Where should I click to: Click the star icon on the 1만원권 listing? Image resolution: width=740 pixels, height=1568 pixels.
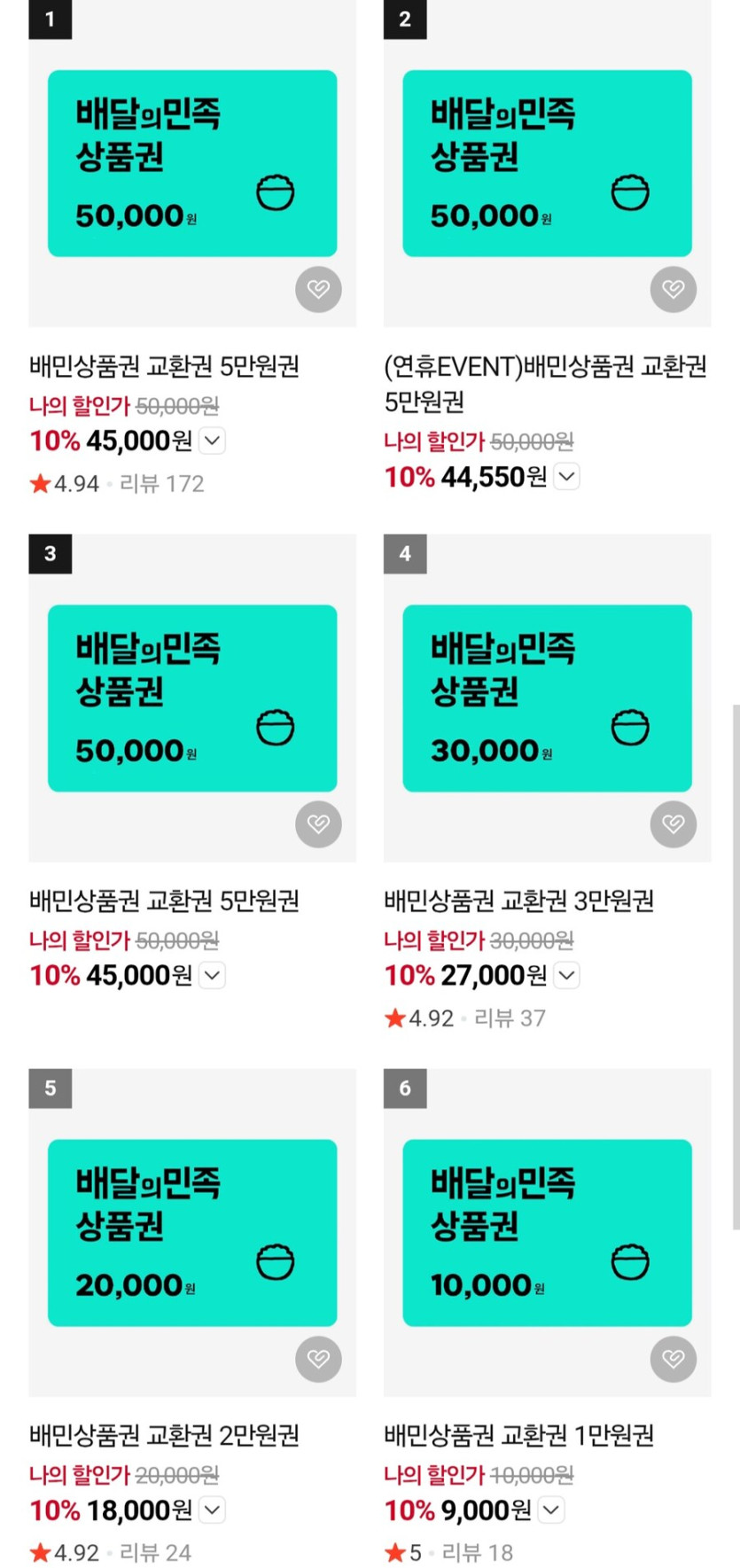(394, 1552)
